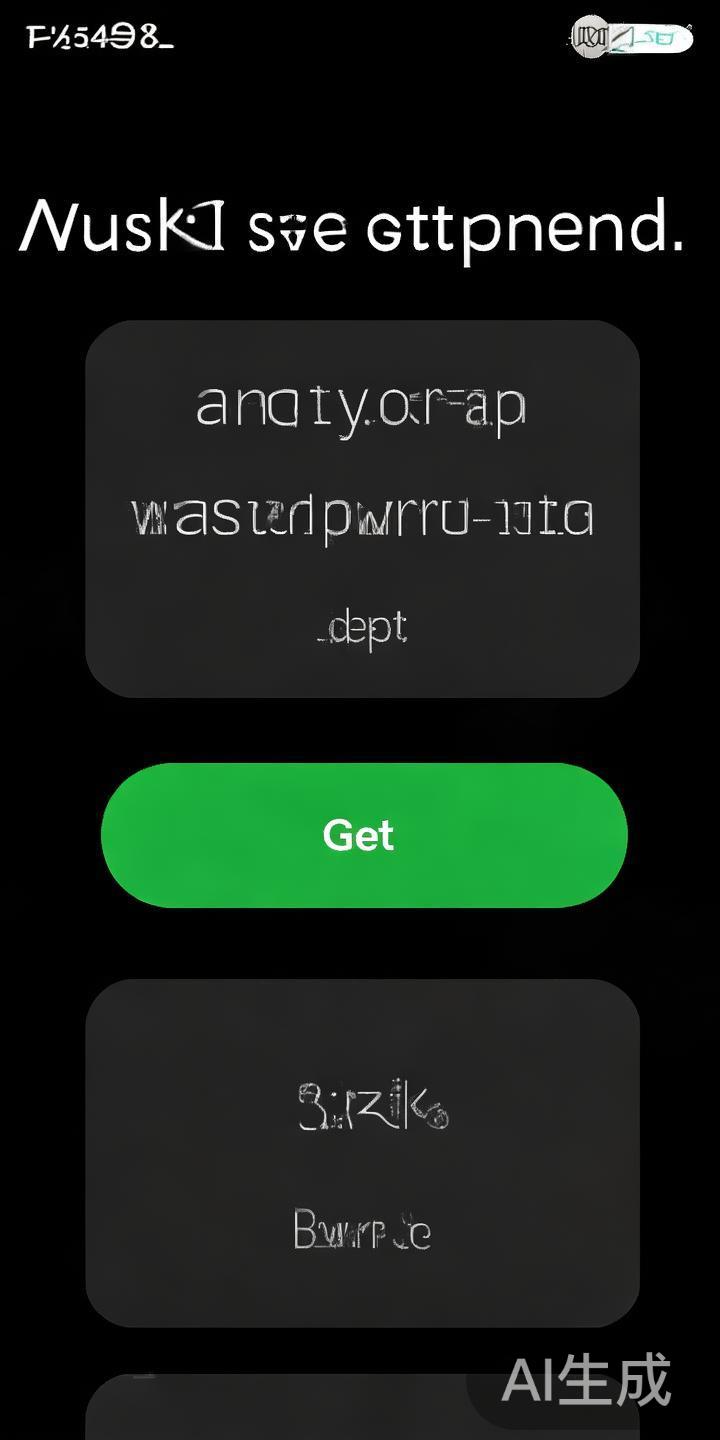Open the card below the Get button
Viewport: 720px width, 1440px height.
[362, 1152]
